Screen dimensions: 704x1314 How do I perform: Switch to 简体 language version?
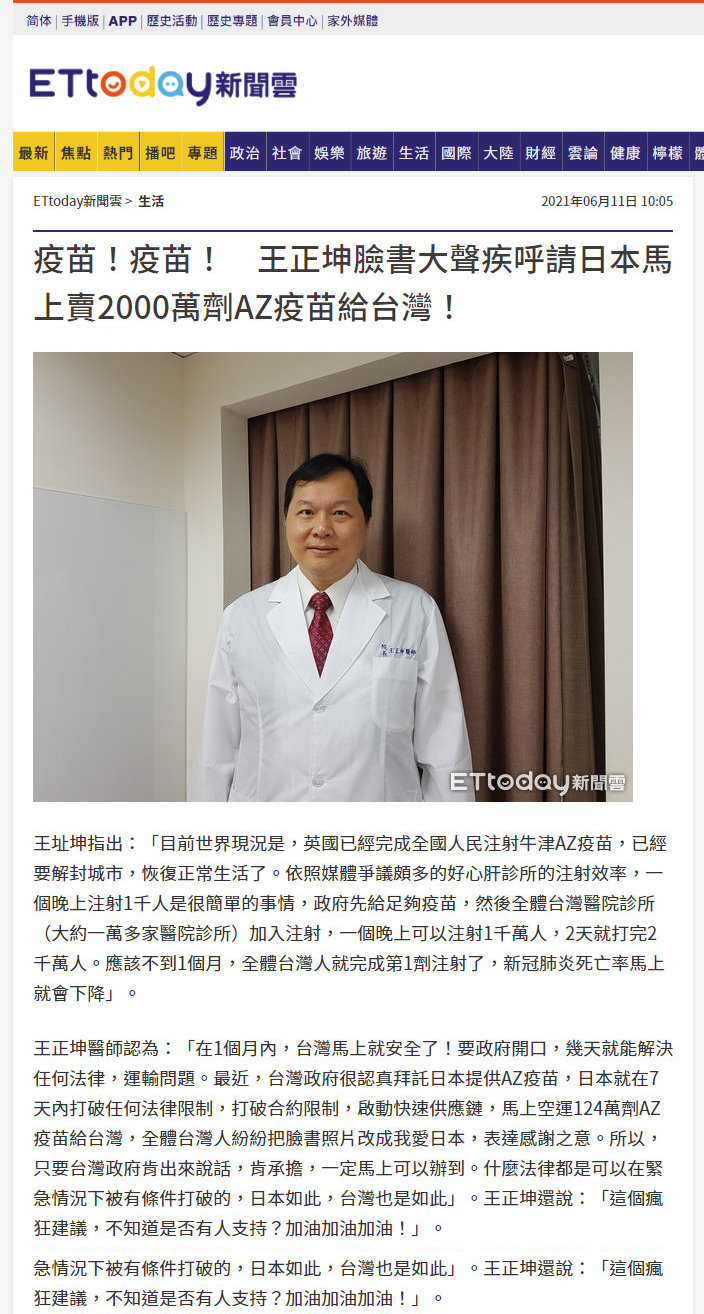[x=39, y=20]
